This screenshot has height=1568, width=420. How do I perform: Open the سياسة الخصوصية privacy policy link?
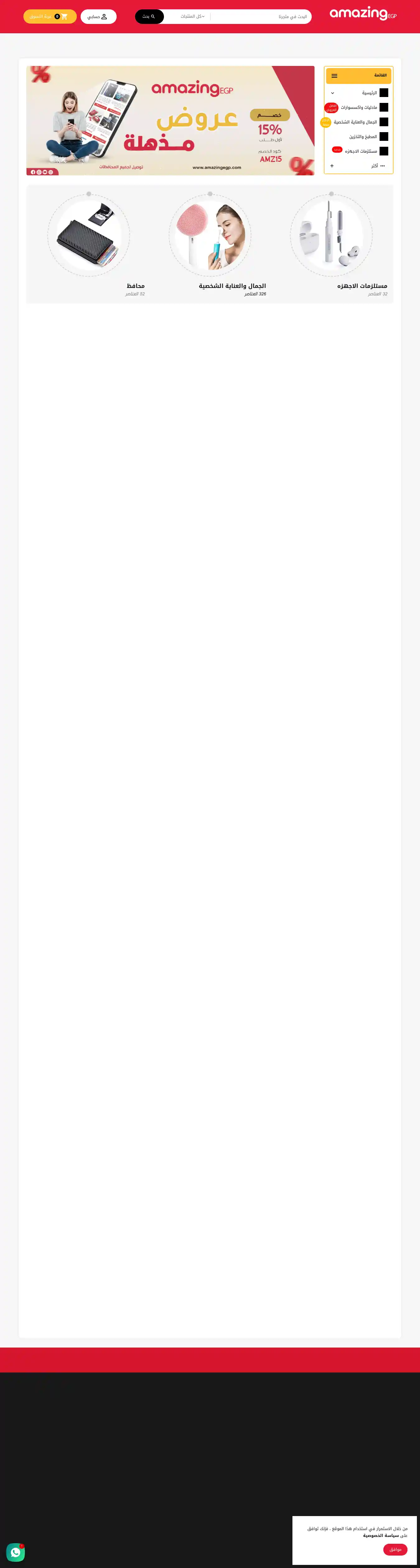380,1535
